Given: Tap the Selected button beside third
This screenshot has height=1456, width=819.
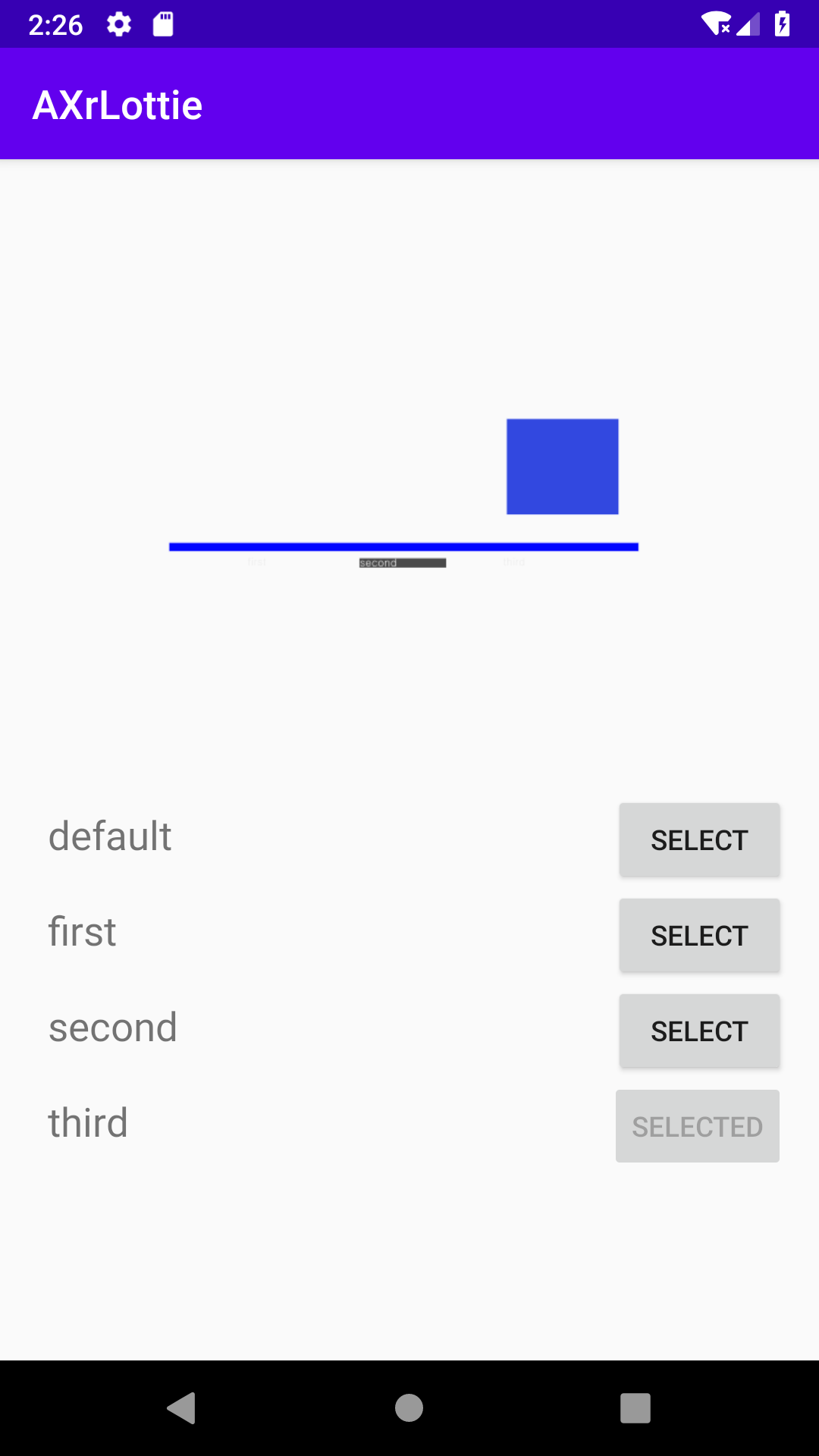Looking at the screenshot, I should [698, 1126].
